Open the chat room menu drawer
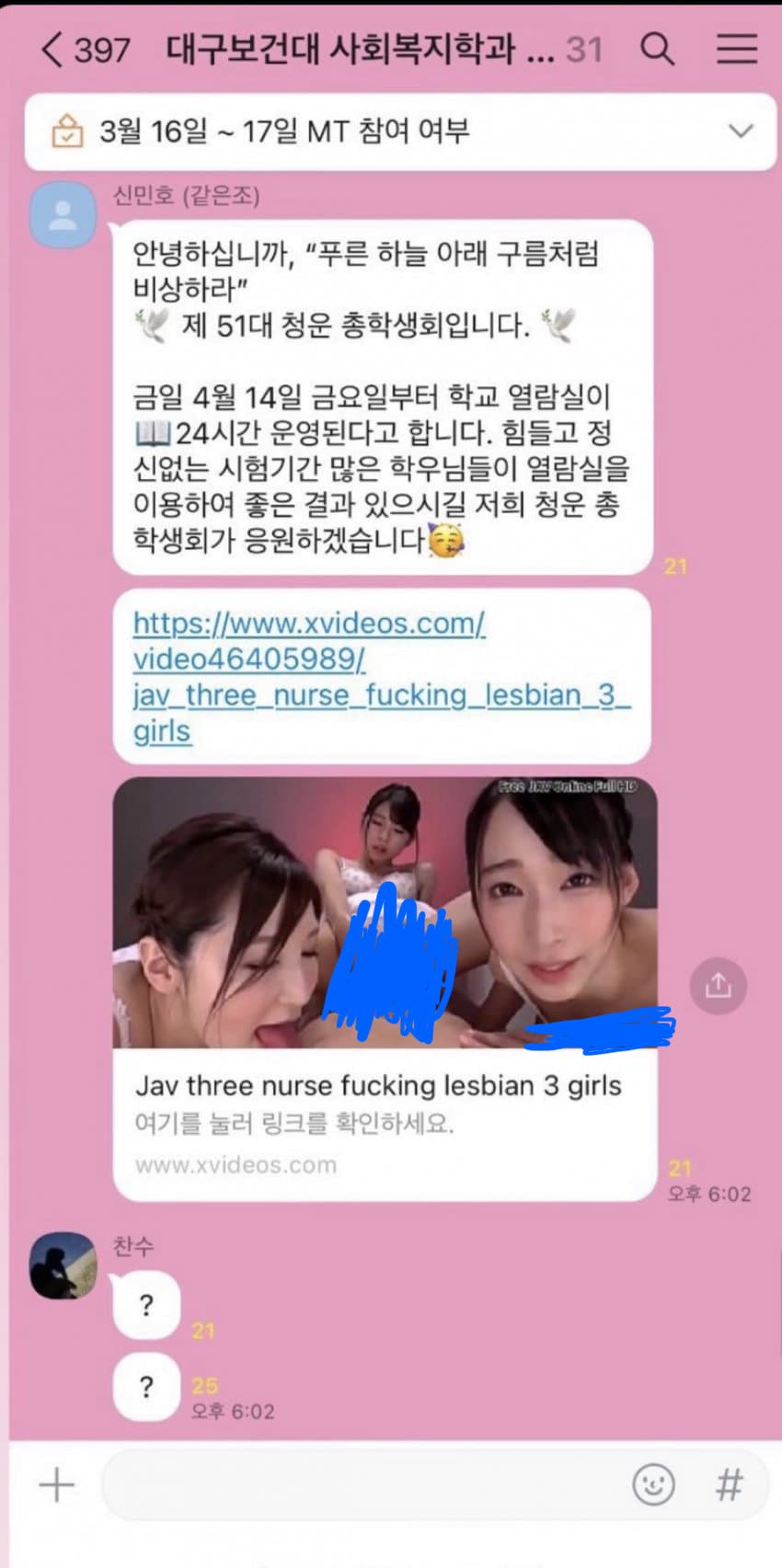The image size is (782, 1568). (736, 49)
